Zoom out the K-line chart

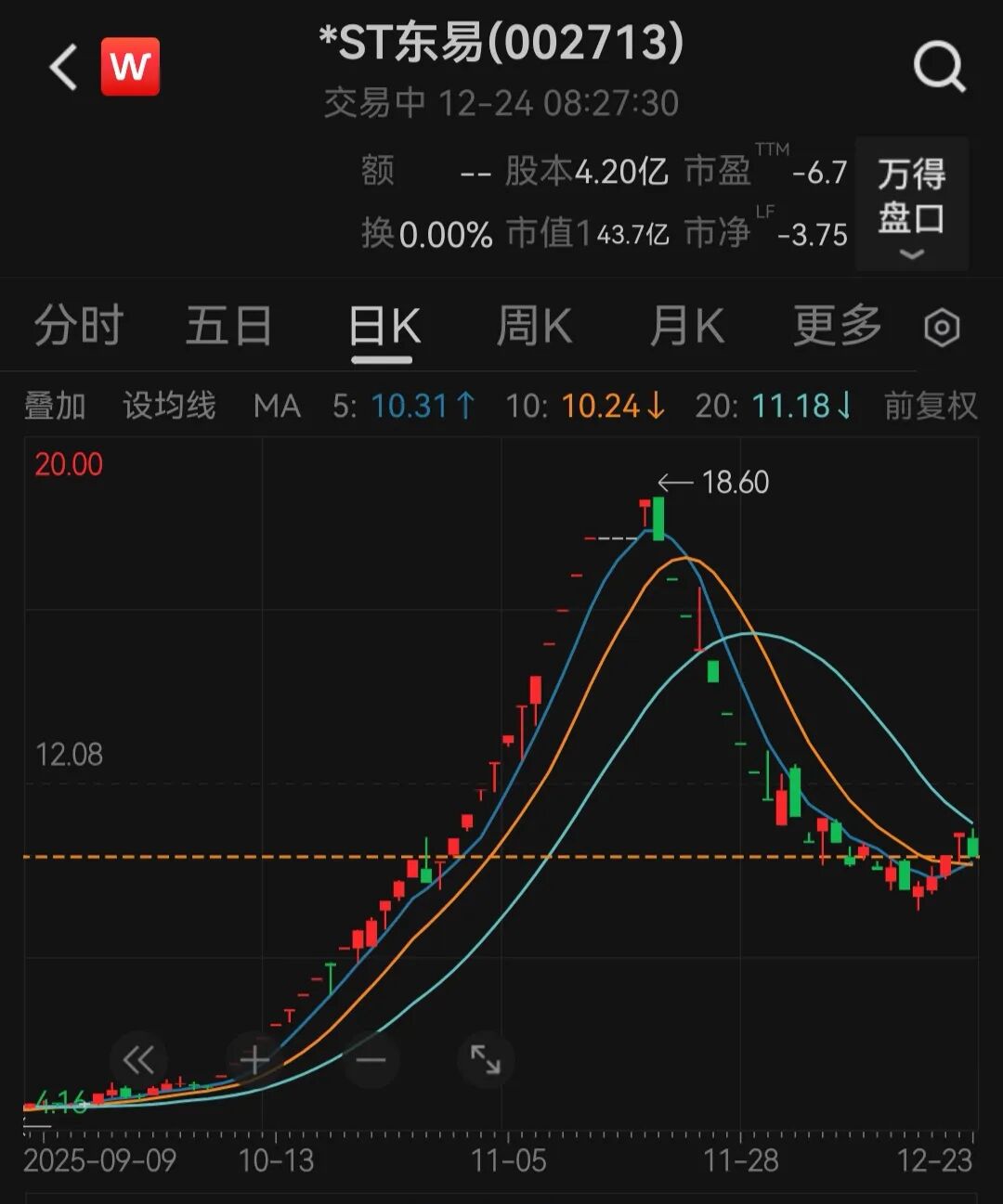point(371,1059)
